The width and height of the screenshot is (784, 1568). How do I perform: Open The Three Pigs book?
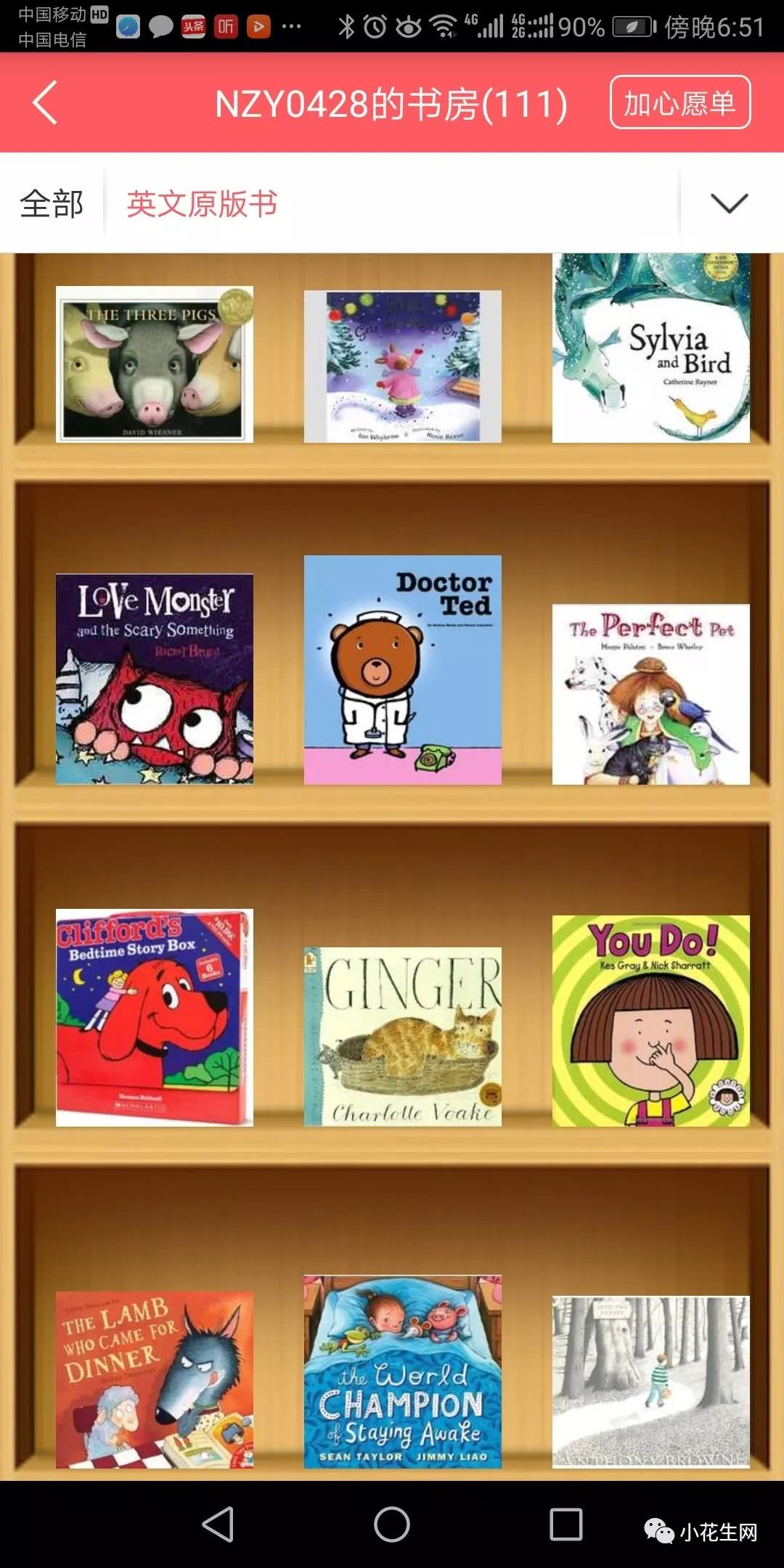154,364
